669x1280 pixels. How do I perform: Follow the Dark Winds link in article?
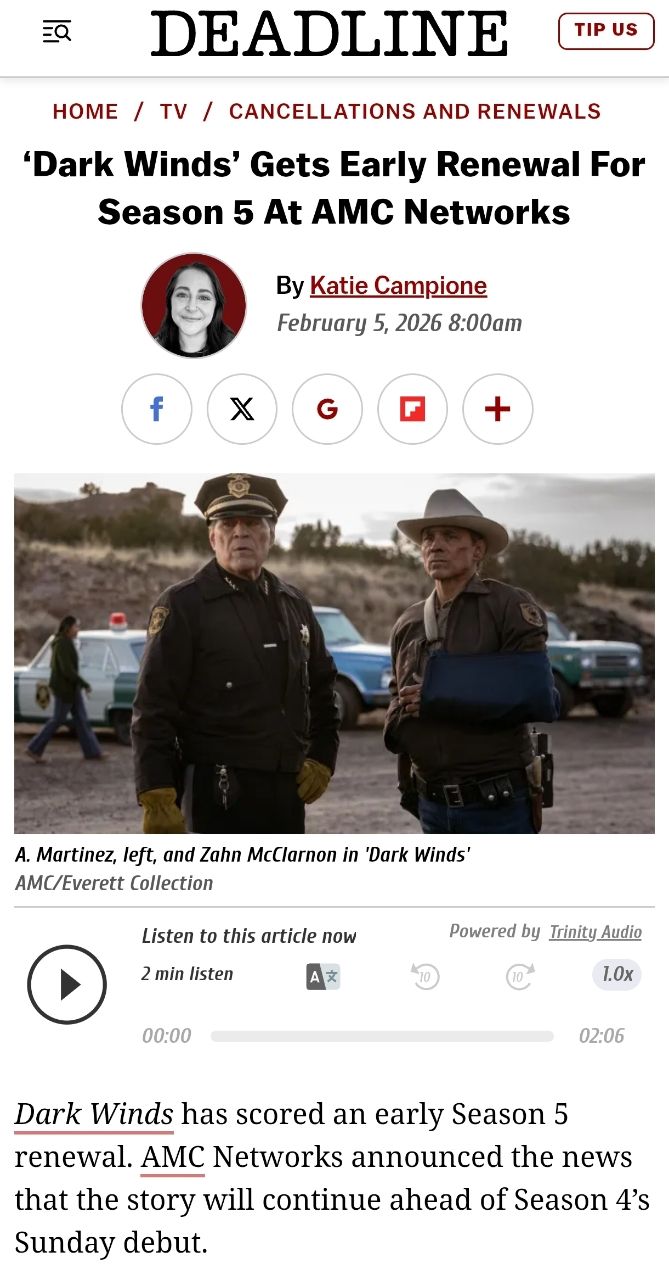click(94, 1114)
